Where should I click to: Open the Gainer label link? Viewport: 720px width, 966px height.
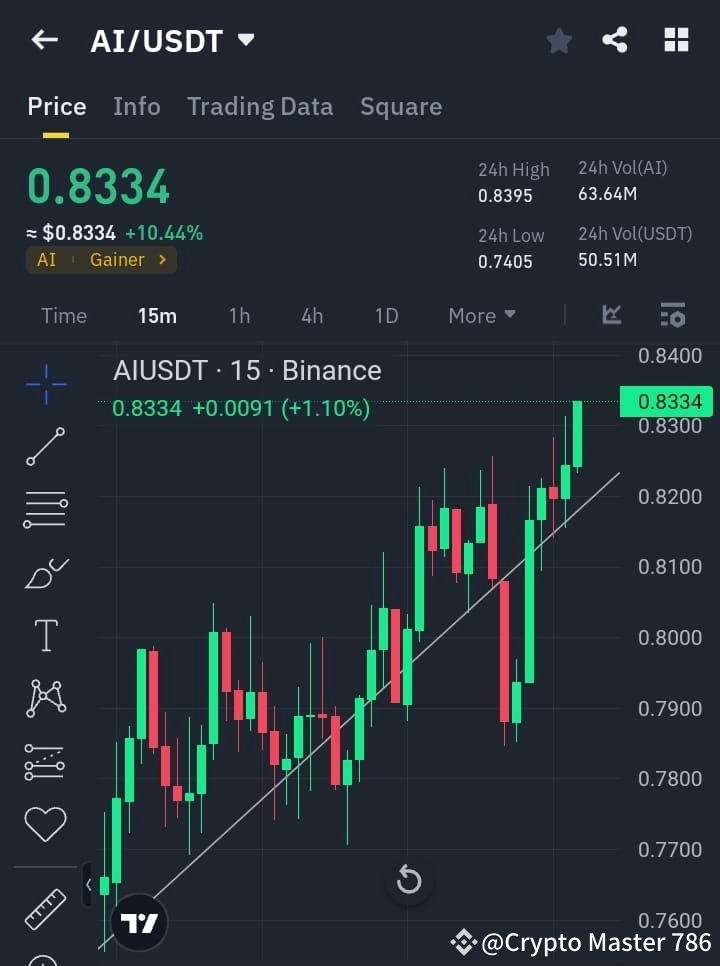pyautogui.click(x=117, y=259)
